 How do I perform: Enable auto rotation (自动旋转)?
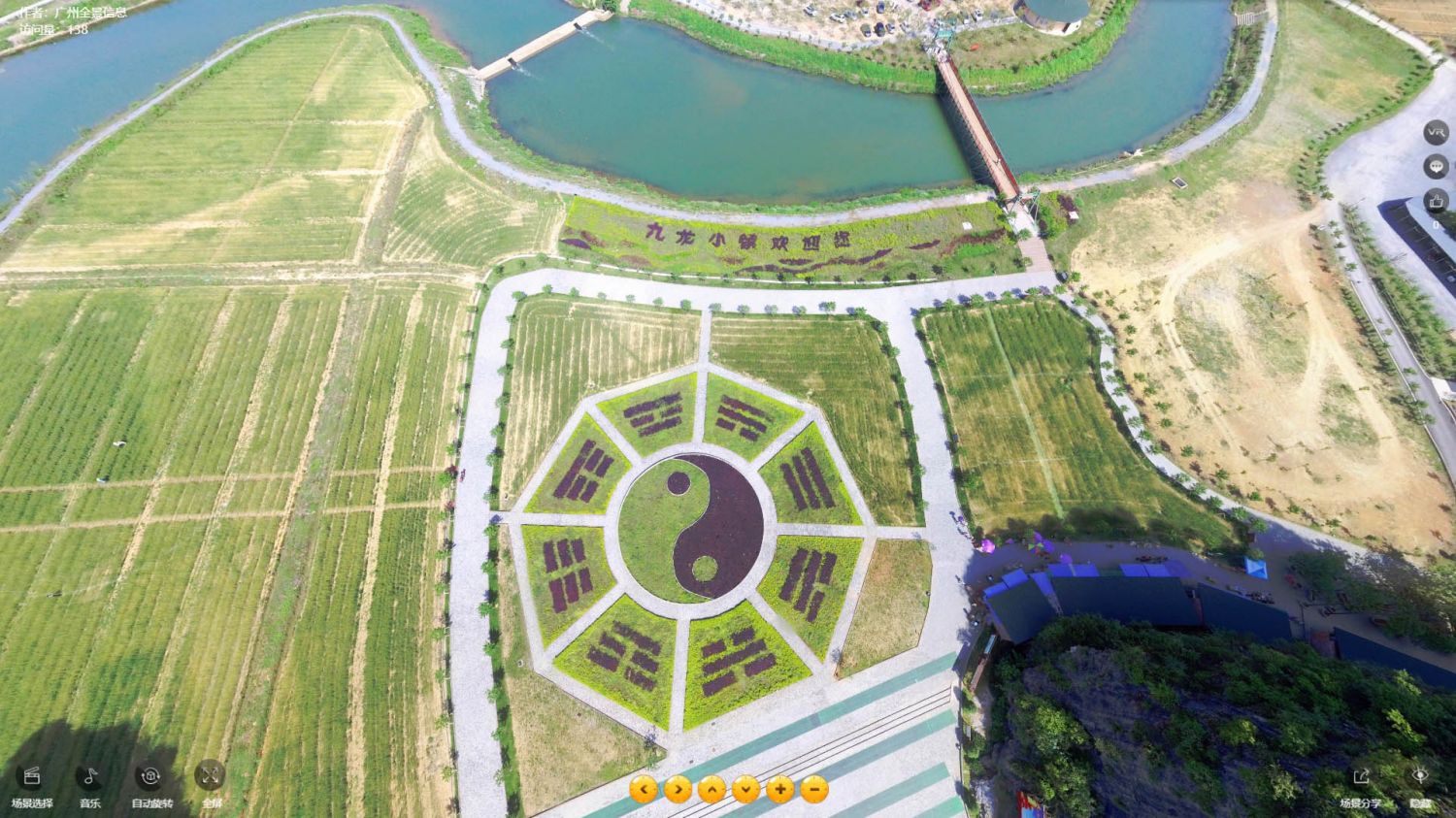pos(150,777)
